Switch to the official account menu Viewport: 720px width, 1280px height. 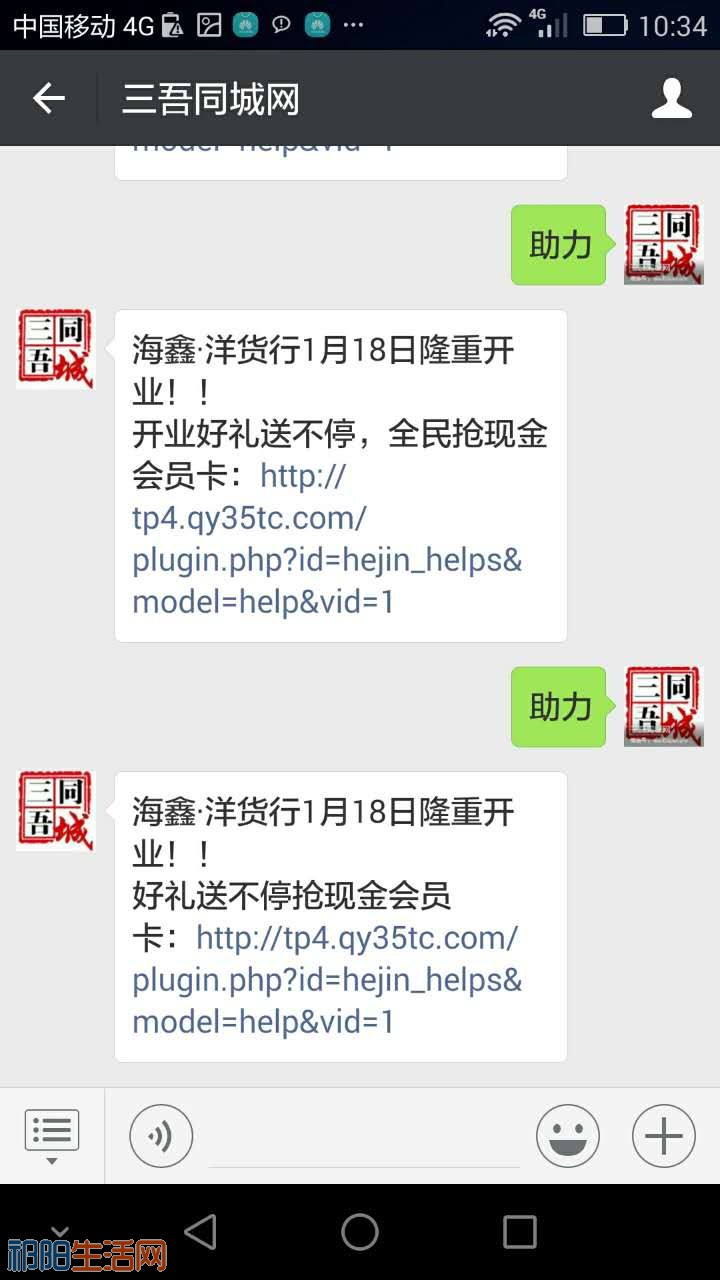(x=52, y=1136)
